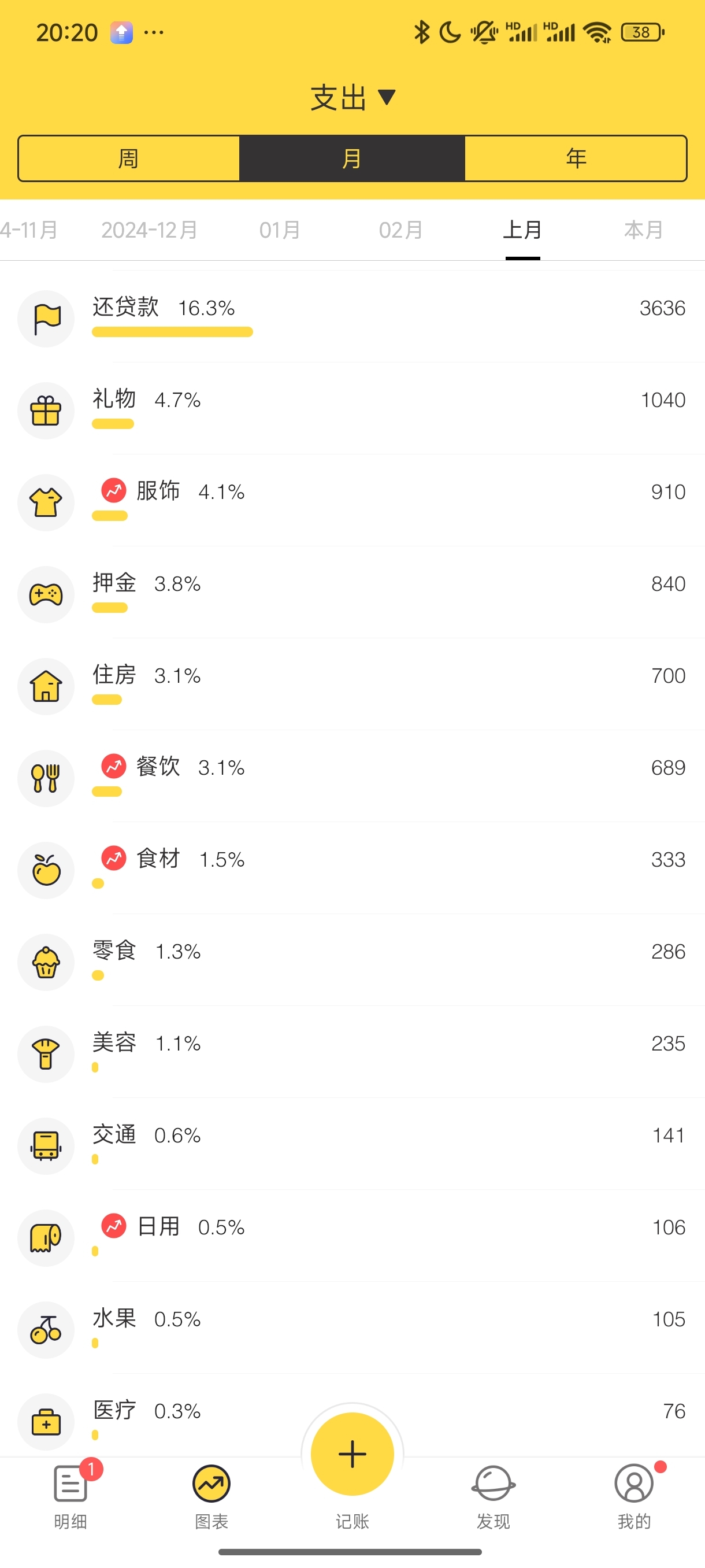Select the 02月 period tab
Viewport: 705px width, 1568px height.
tap(401, 230)
